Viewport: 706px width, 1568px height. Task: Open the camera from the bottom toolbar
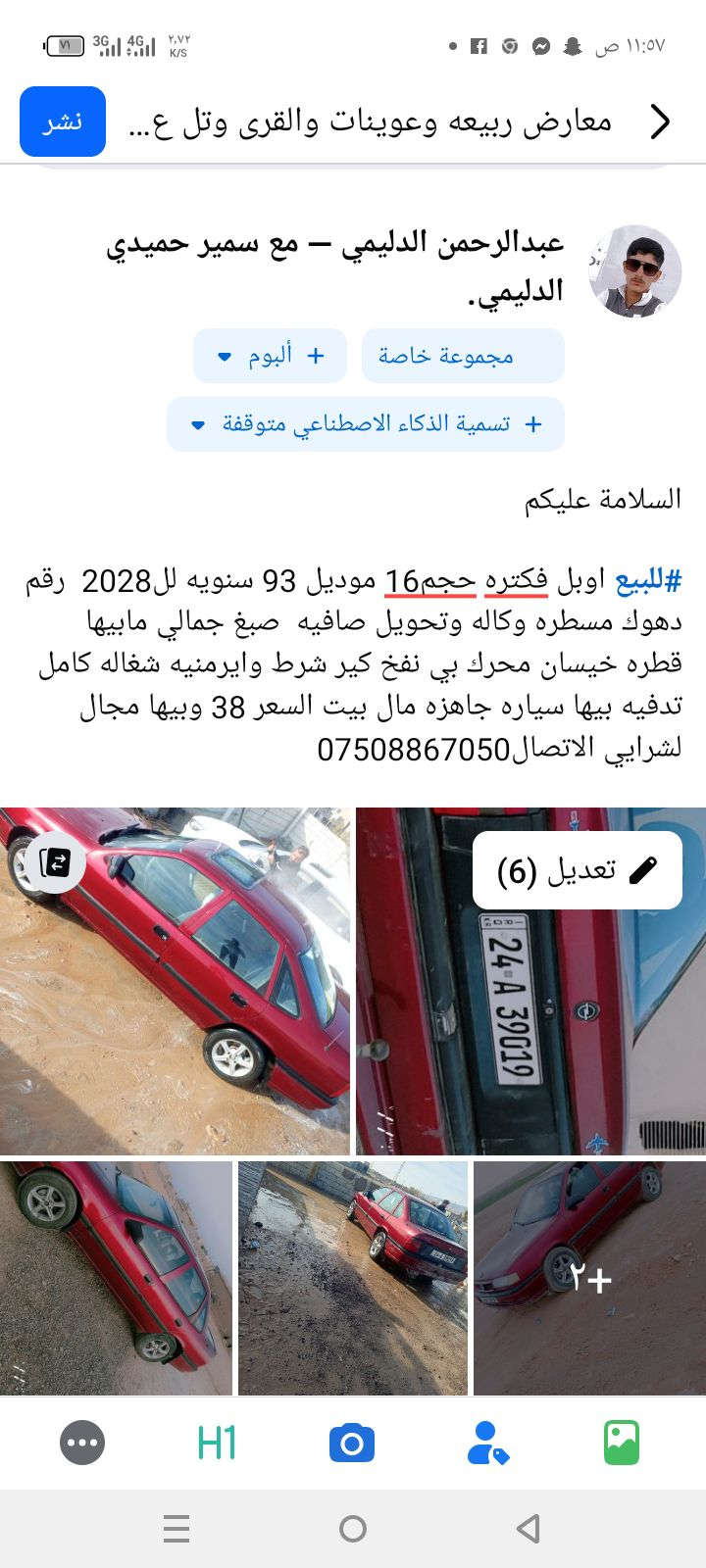click(x=352, y=1443)
